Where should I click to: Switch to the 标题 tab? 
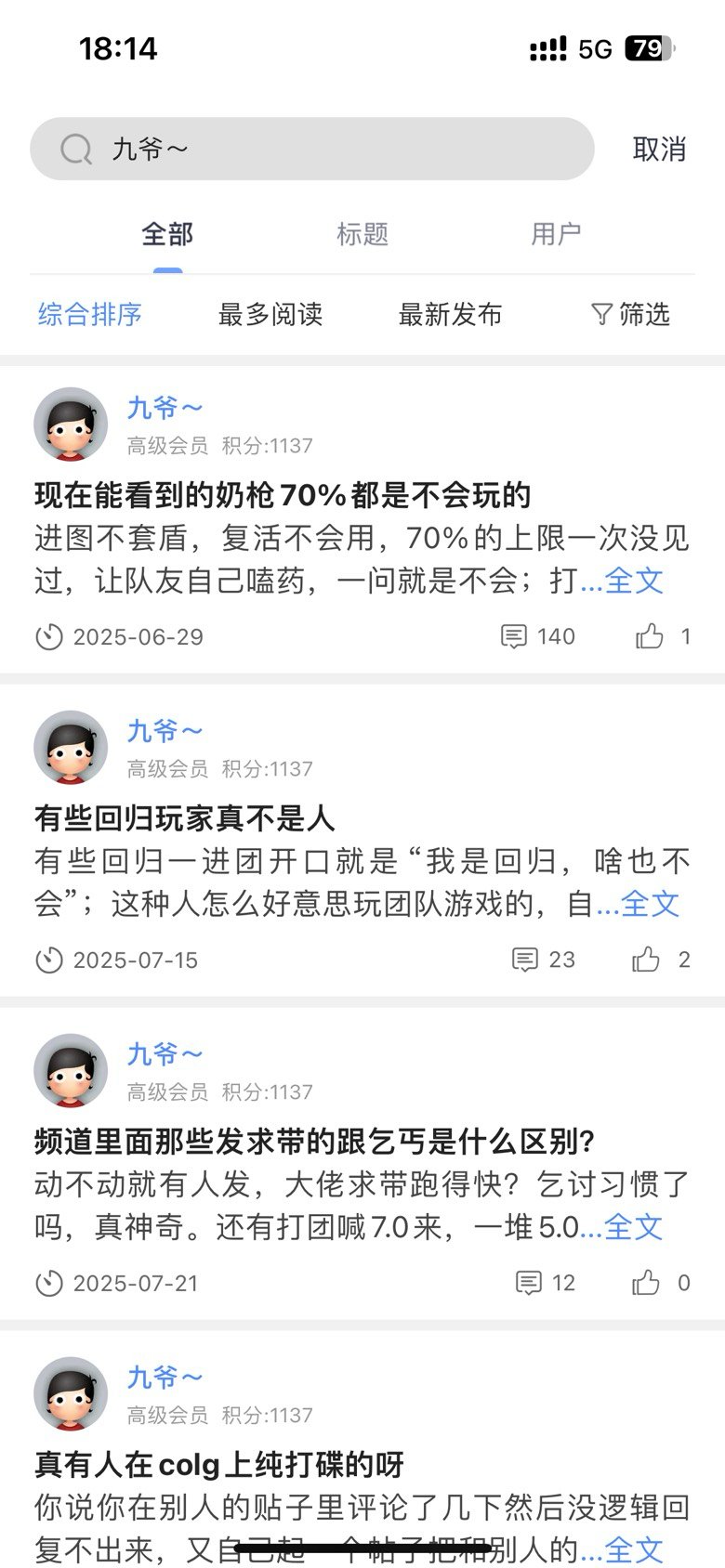[362, 234]
